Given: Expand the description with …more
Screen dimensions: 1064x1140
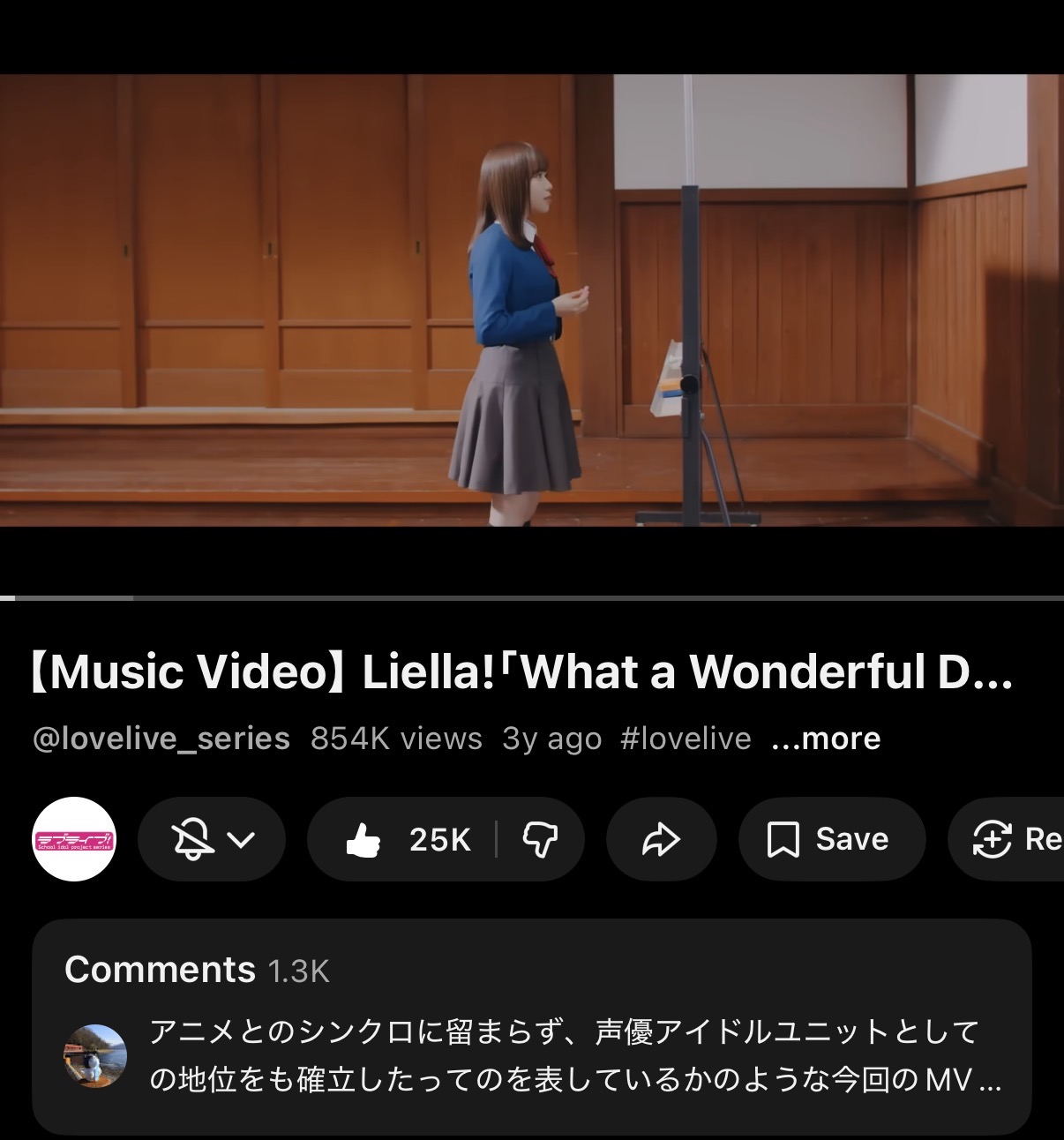Looking at the screenshot, I should (x=826, y=739).
